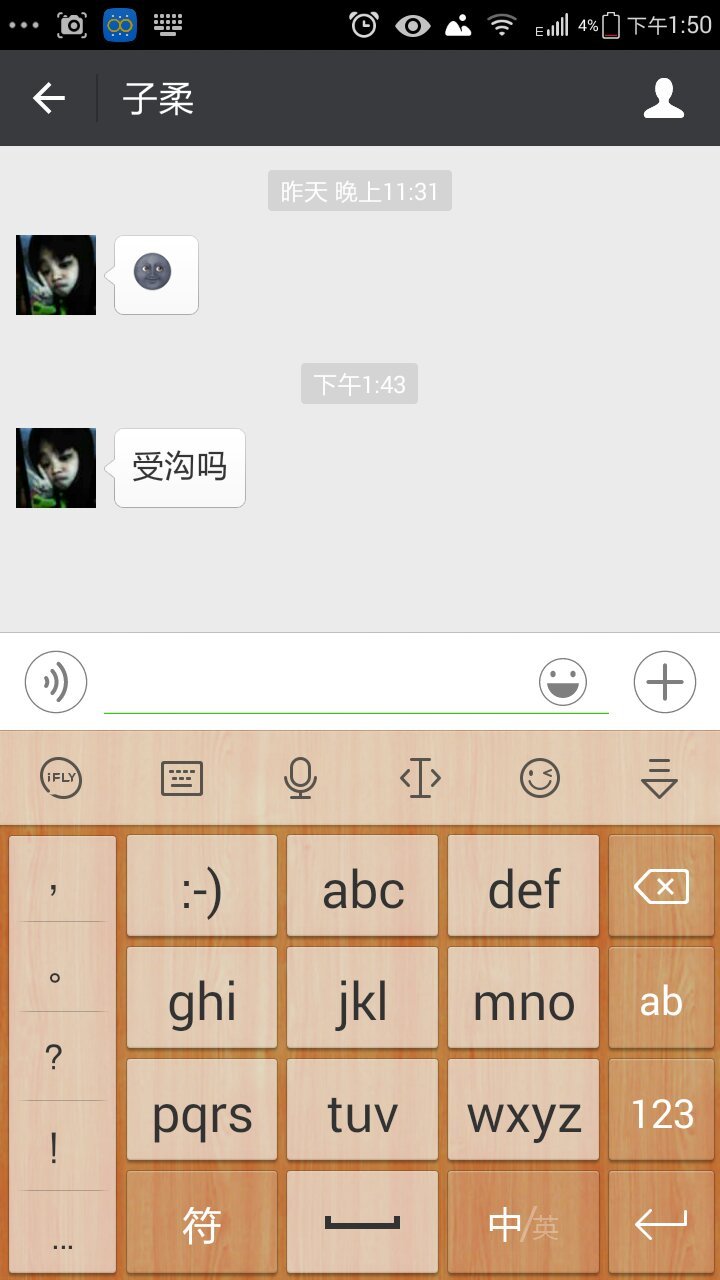The height and width of the screenshot is (1280, 720).
Task: Open the cursor move tool
Action: [x=420, y=778]
